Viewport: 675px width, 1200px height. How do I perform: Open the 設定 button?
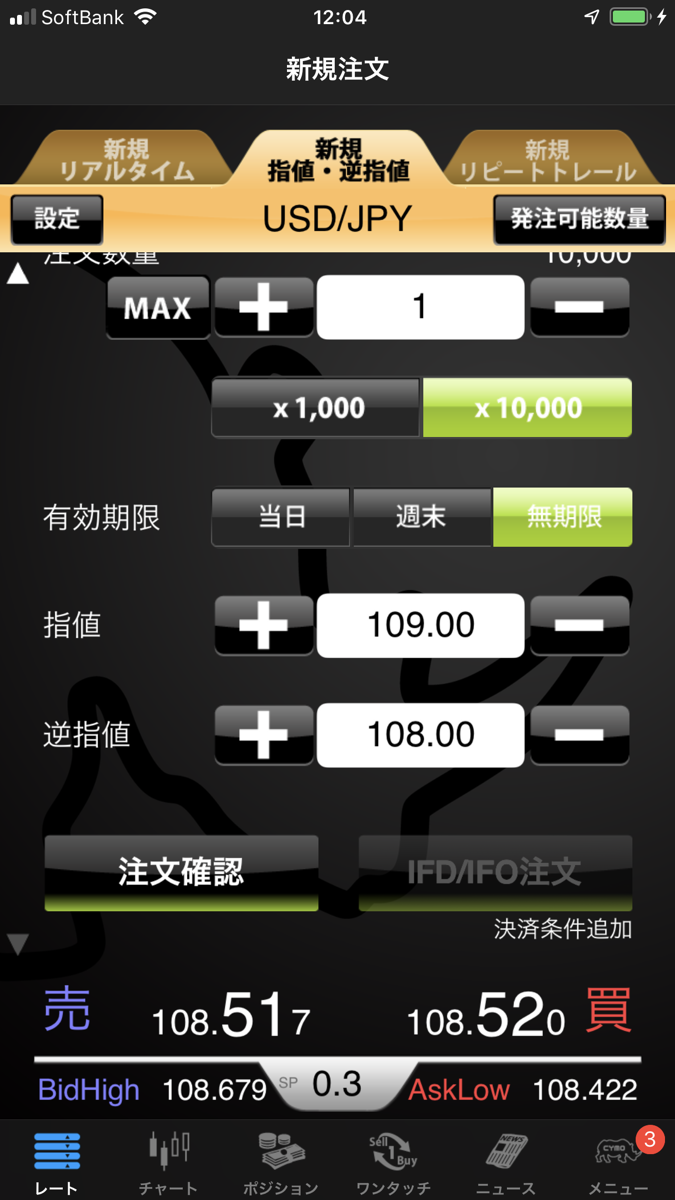click(57, 218)
